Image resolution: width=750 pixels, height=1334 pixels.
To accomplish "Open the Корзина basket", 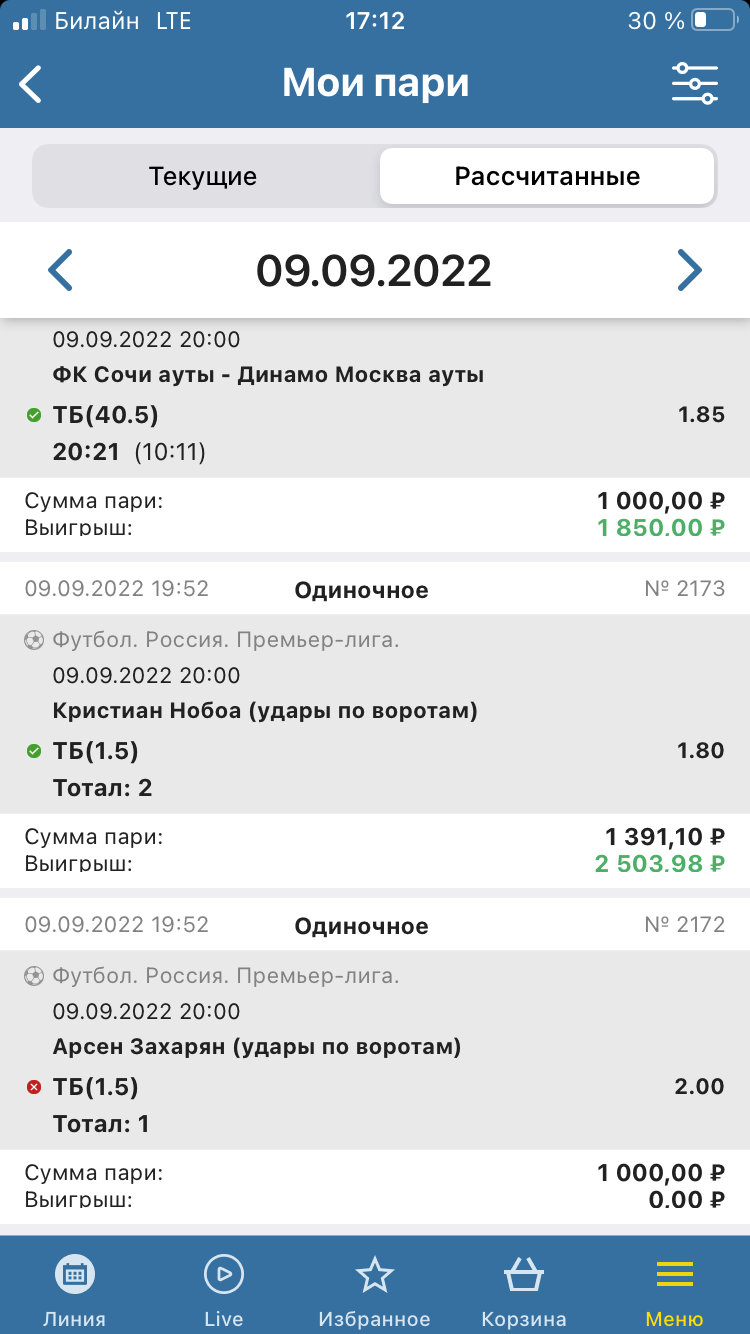I will 523,1288.
